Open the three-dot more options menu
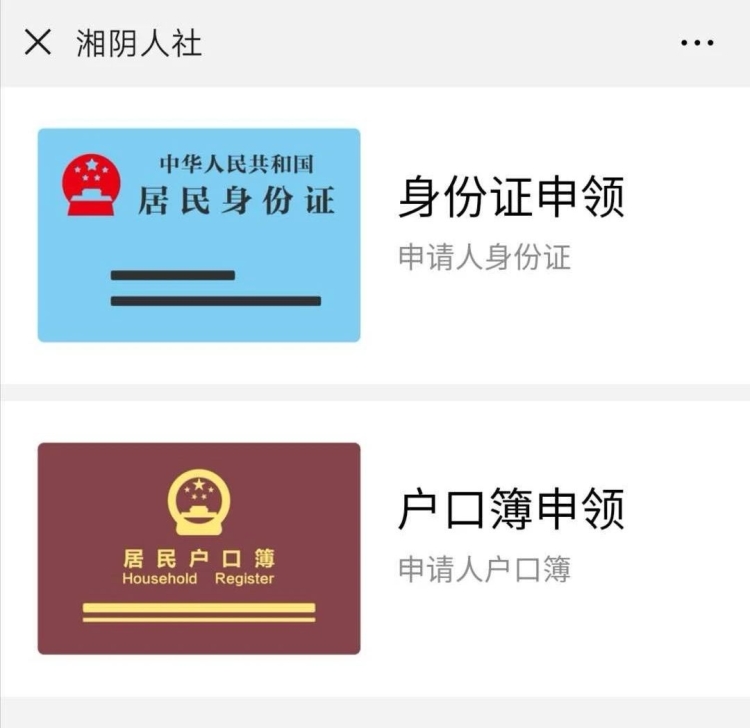Viewport: 750px width, 728px height. [x=697, y=43]
